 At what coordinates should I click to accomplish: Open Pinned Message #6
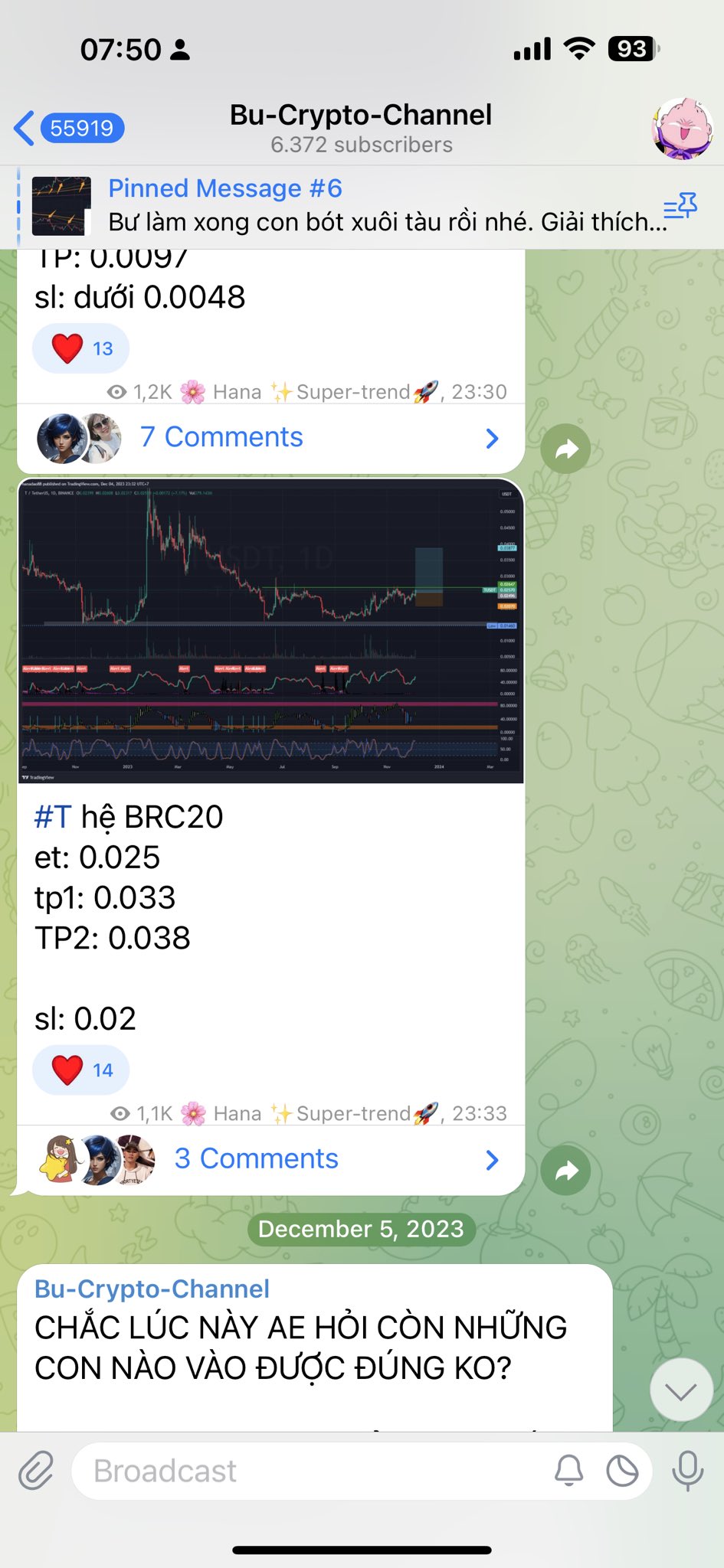click(x=345, y=205)
